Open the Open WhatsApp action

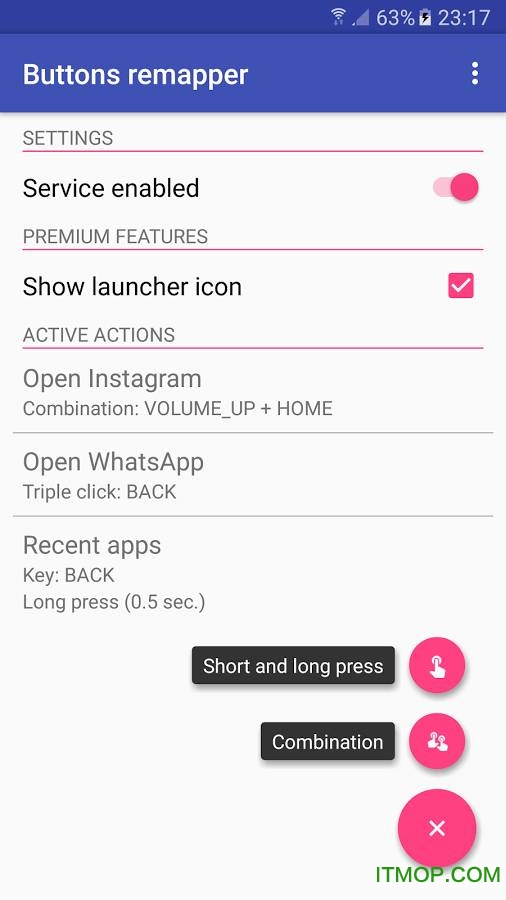click(253, 475)
